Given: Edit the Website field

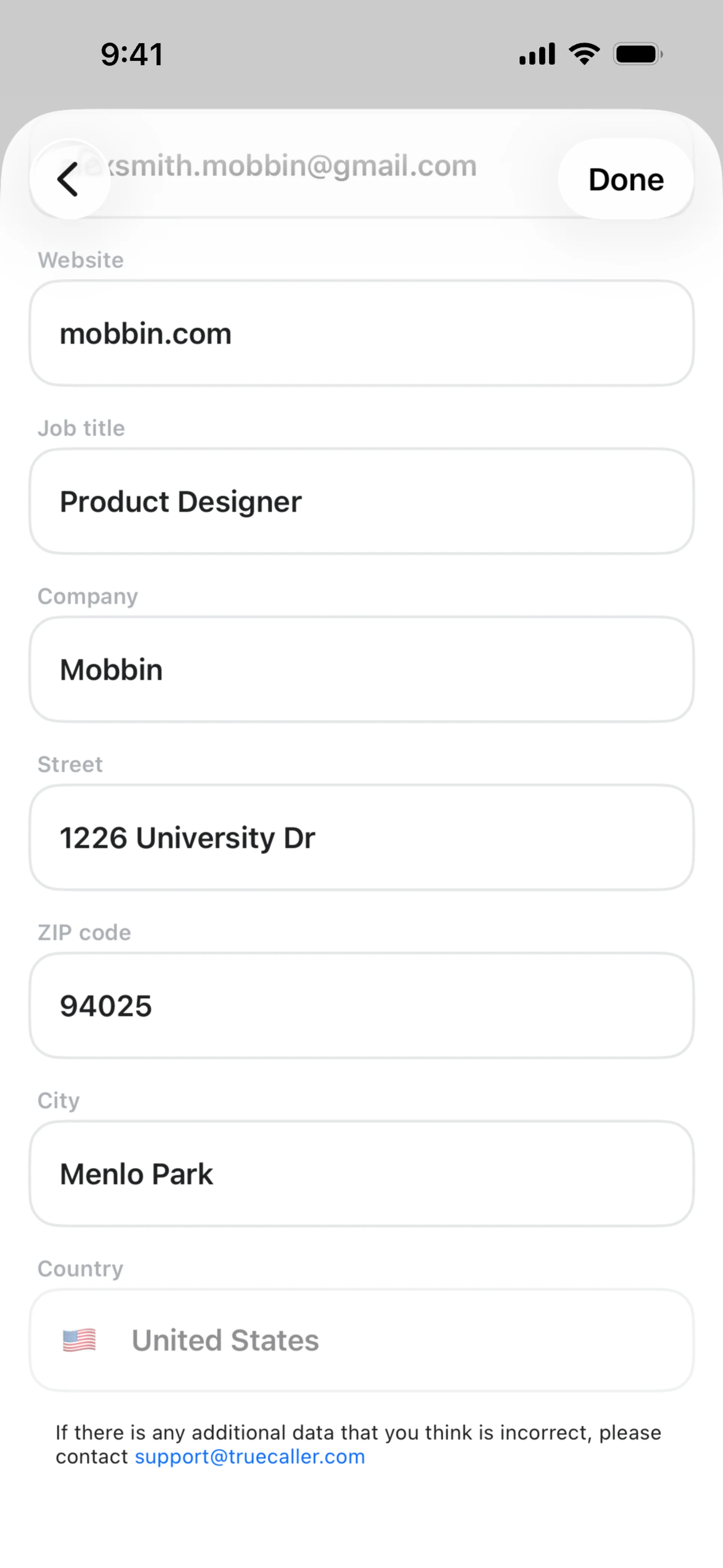Looking at the screenshot, I should [x=361, y=333].
